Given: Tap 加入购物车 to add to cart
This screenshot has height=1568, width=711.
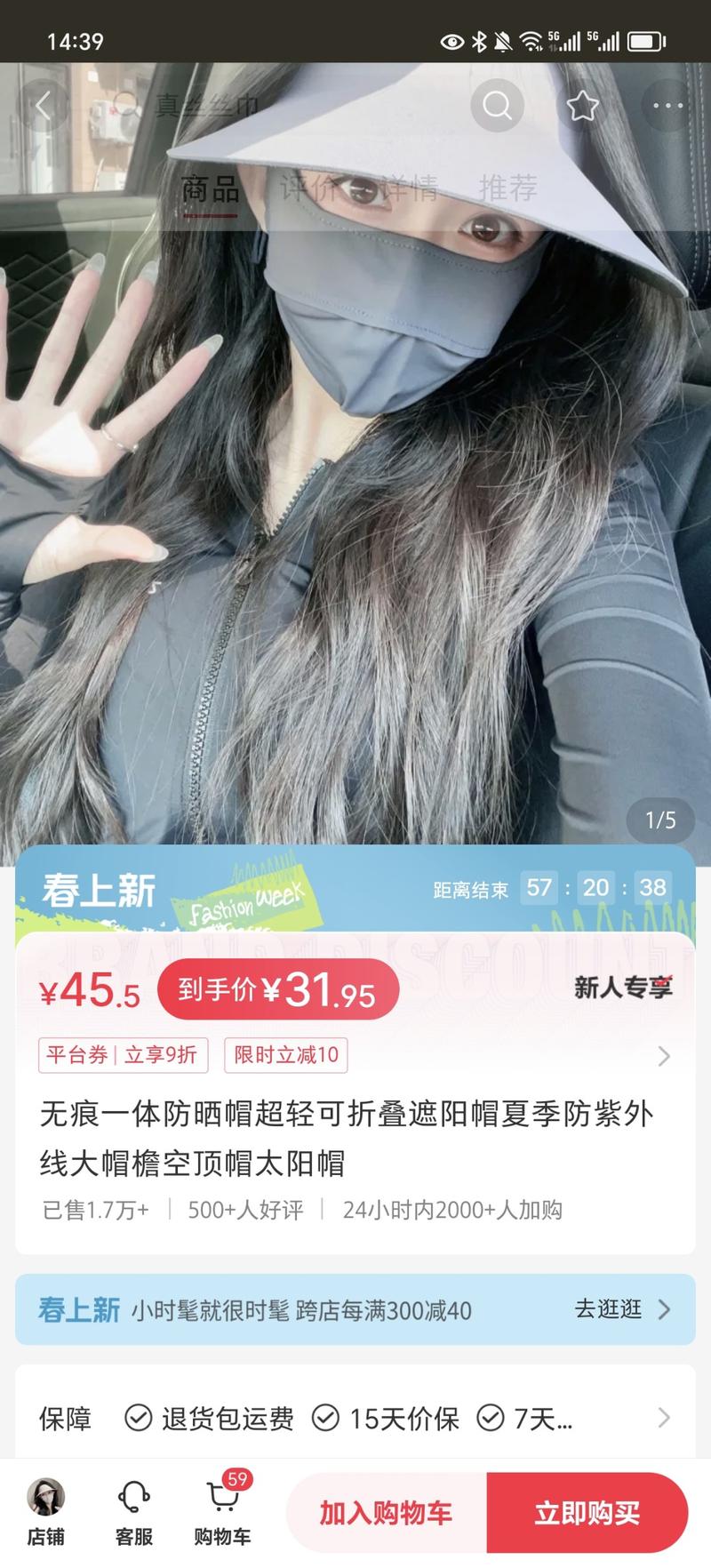Looking at the screenshot, I should (x=387, y=1512).
